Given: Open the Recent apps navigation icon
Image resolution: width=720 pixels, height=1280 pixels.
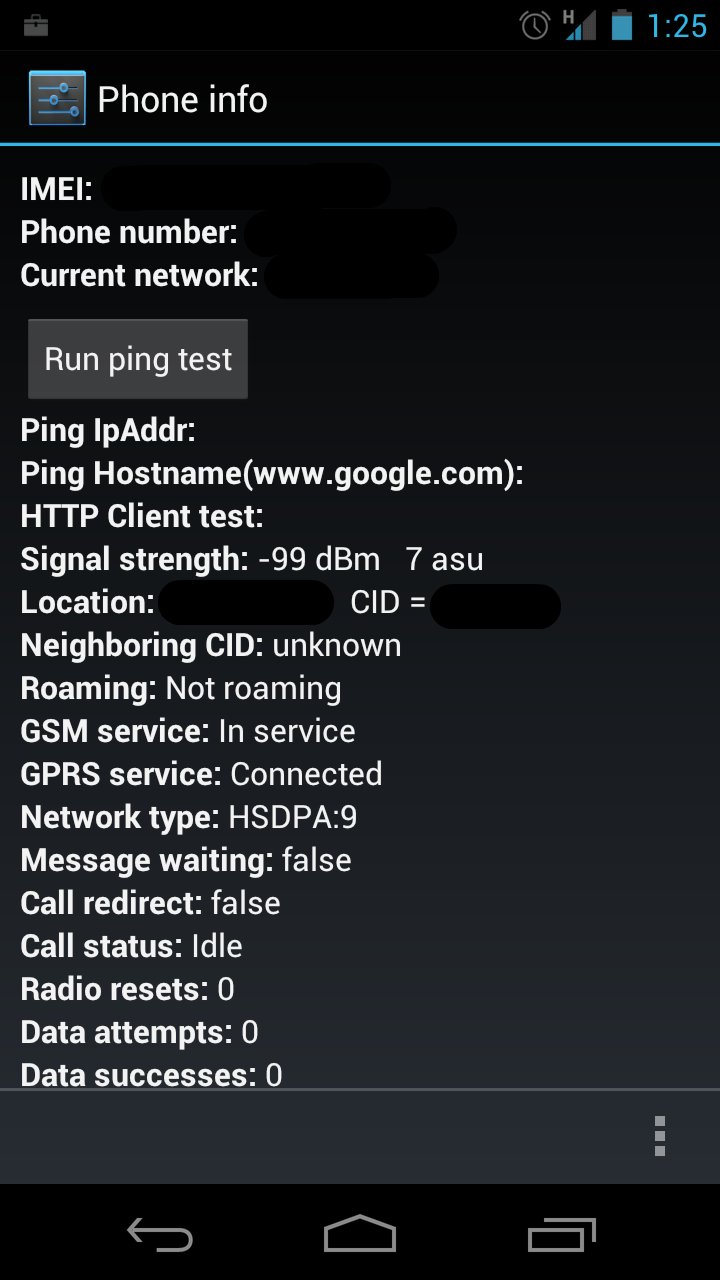Looking at the screenshot, I should tap(560, 1235).
